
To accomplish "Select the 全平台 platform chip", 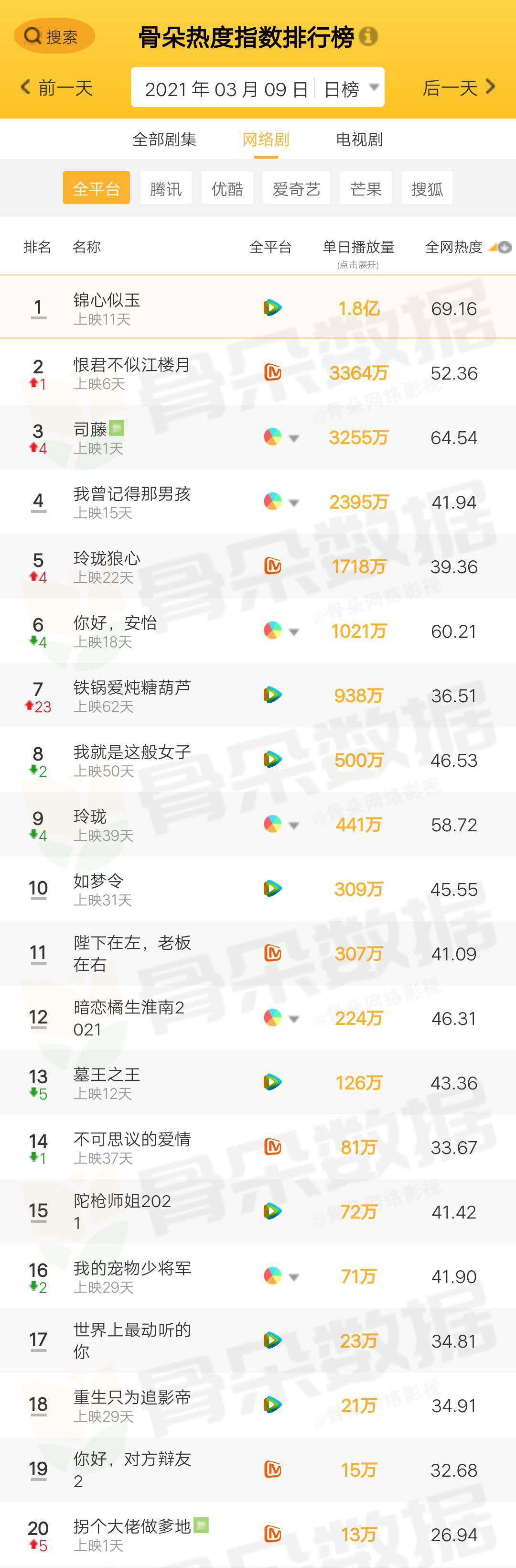I will pyautogui.click(x=96, y=189).
